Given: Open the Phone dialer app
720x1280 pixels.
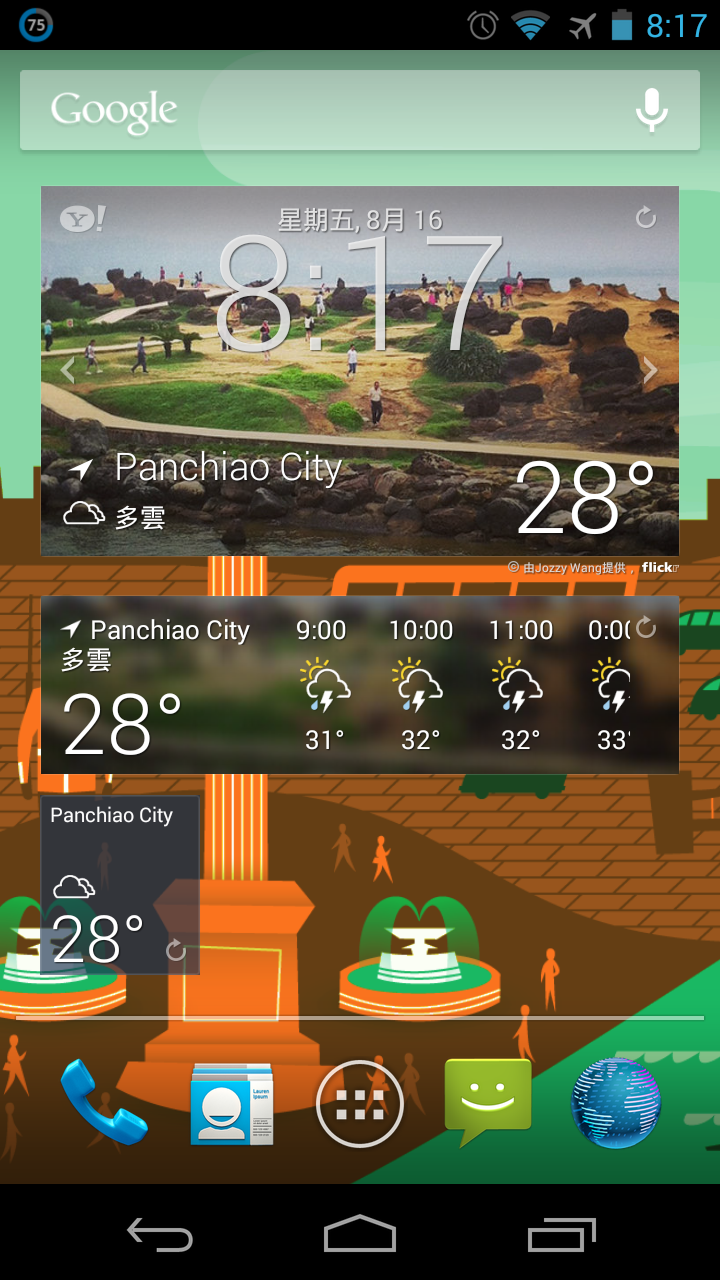Looking at the screenshot, I should (x=103, y=1103).
